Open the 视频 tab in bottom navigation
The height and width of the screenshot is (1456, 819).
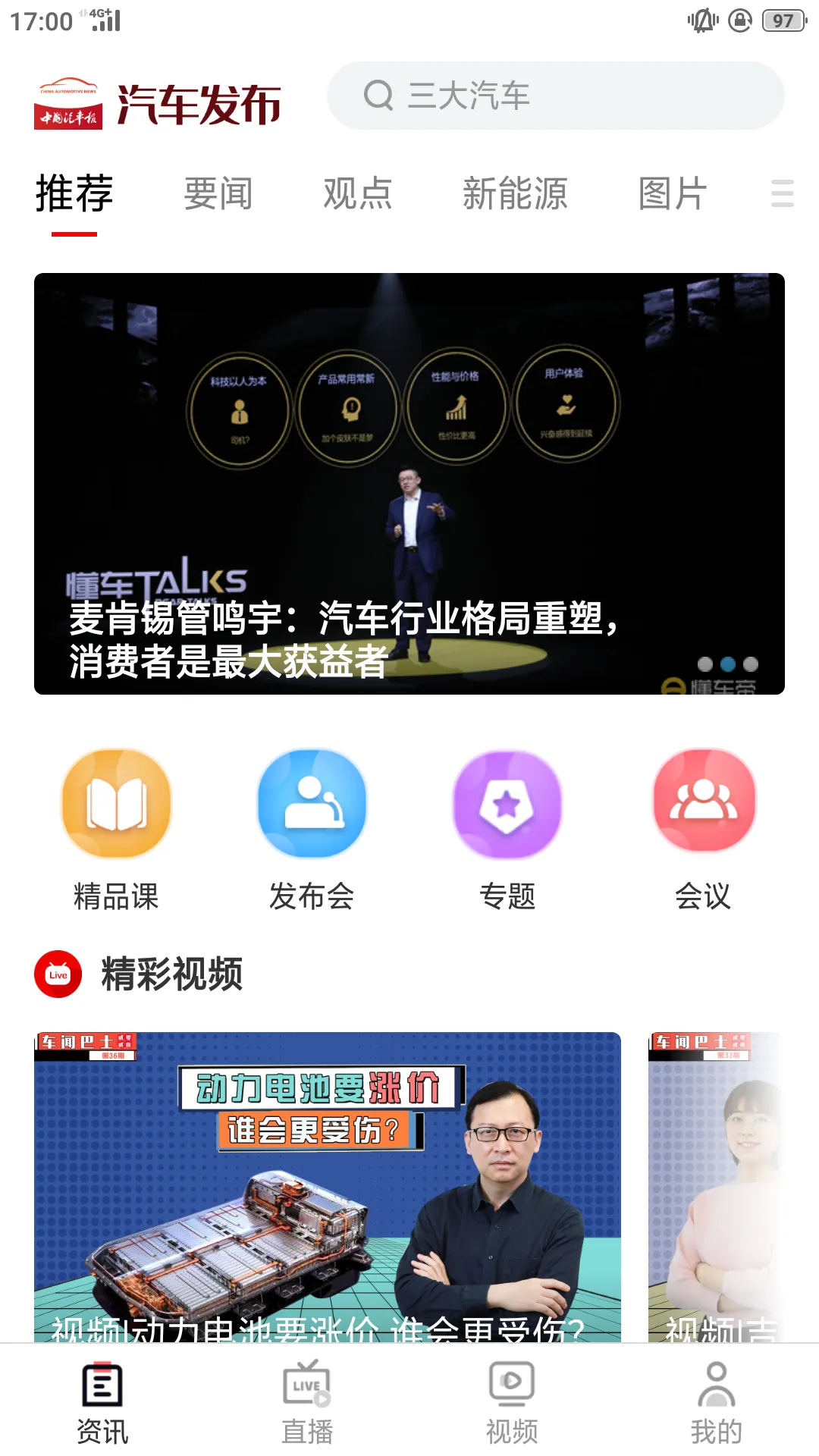click(511, 1403)
